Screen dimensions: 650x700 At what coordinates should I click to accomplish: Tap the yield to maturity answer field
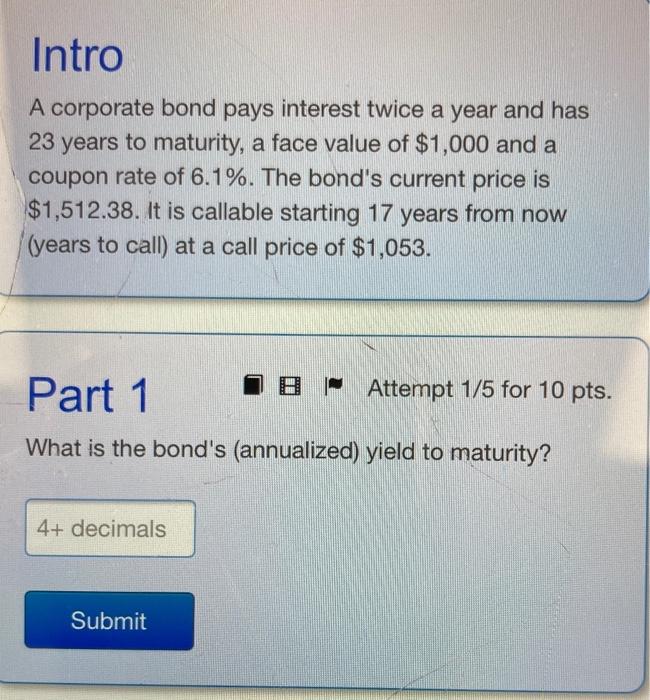[x=109, y=529]
